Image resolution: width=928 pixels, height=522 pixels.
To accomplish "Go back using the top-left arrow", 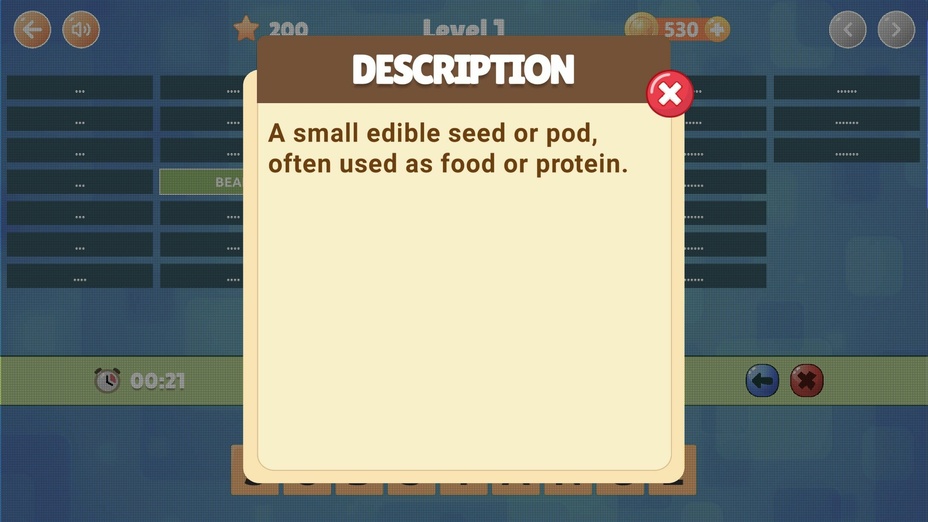I will pos(32,30).
